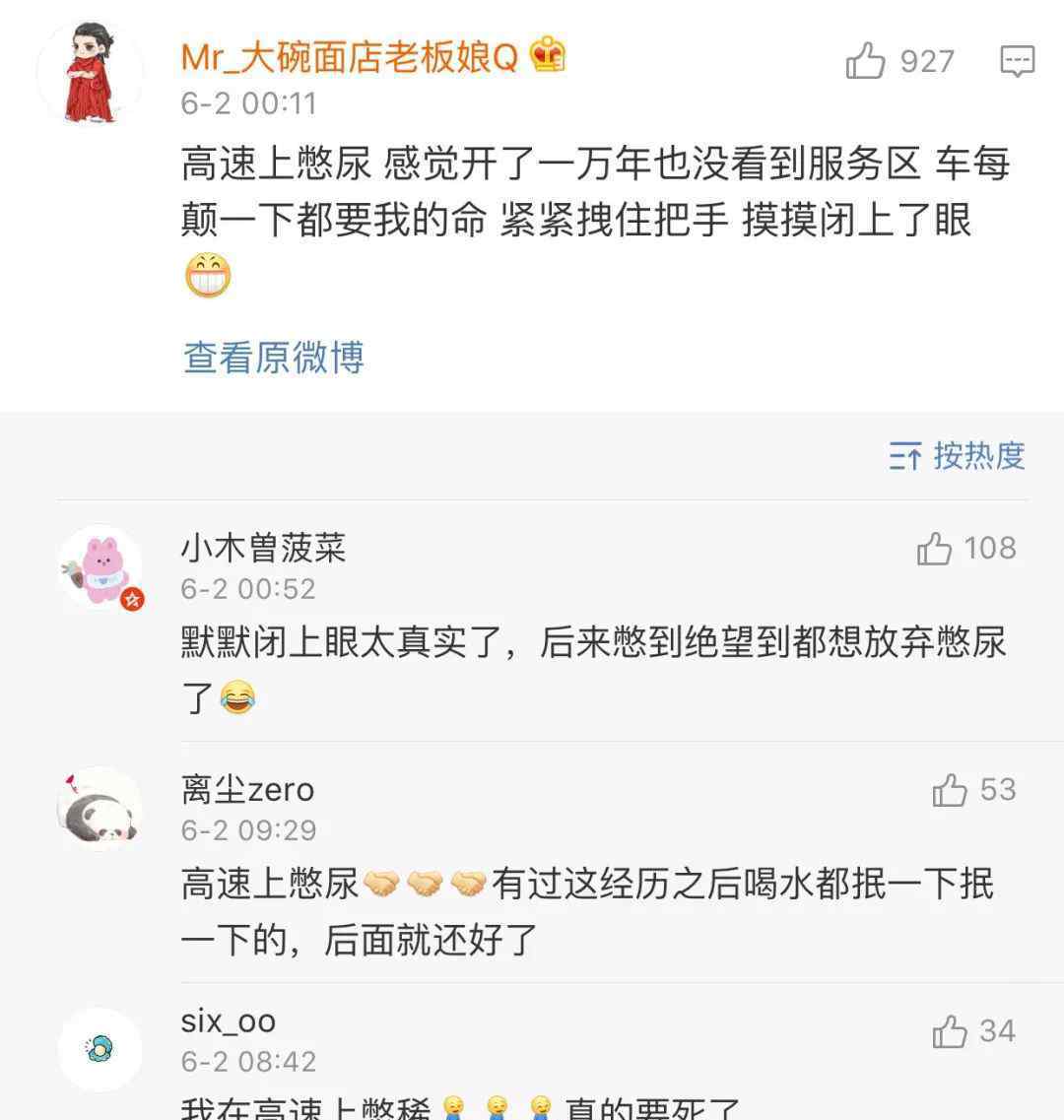Visit username 离尘zero's profile

[247, 789]
